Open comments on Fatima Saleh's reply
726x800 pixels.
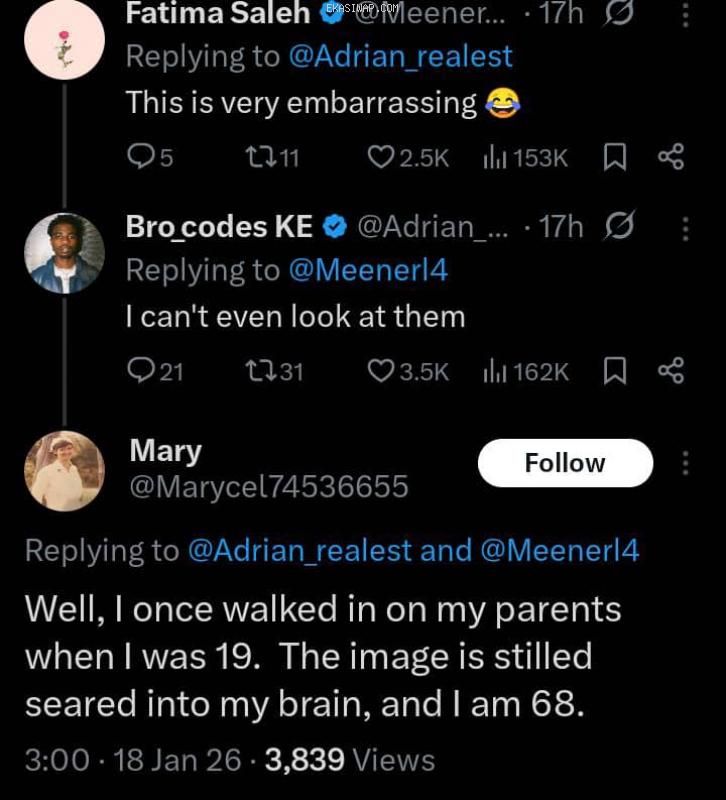coord(141,157)
